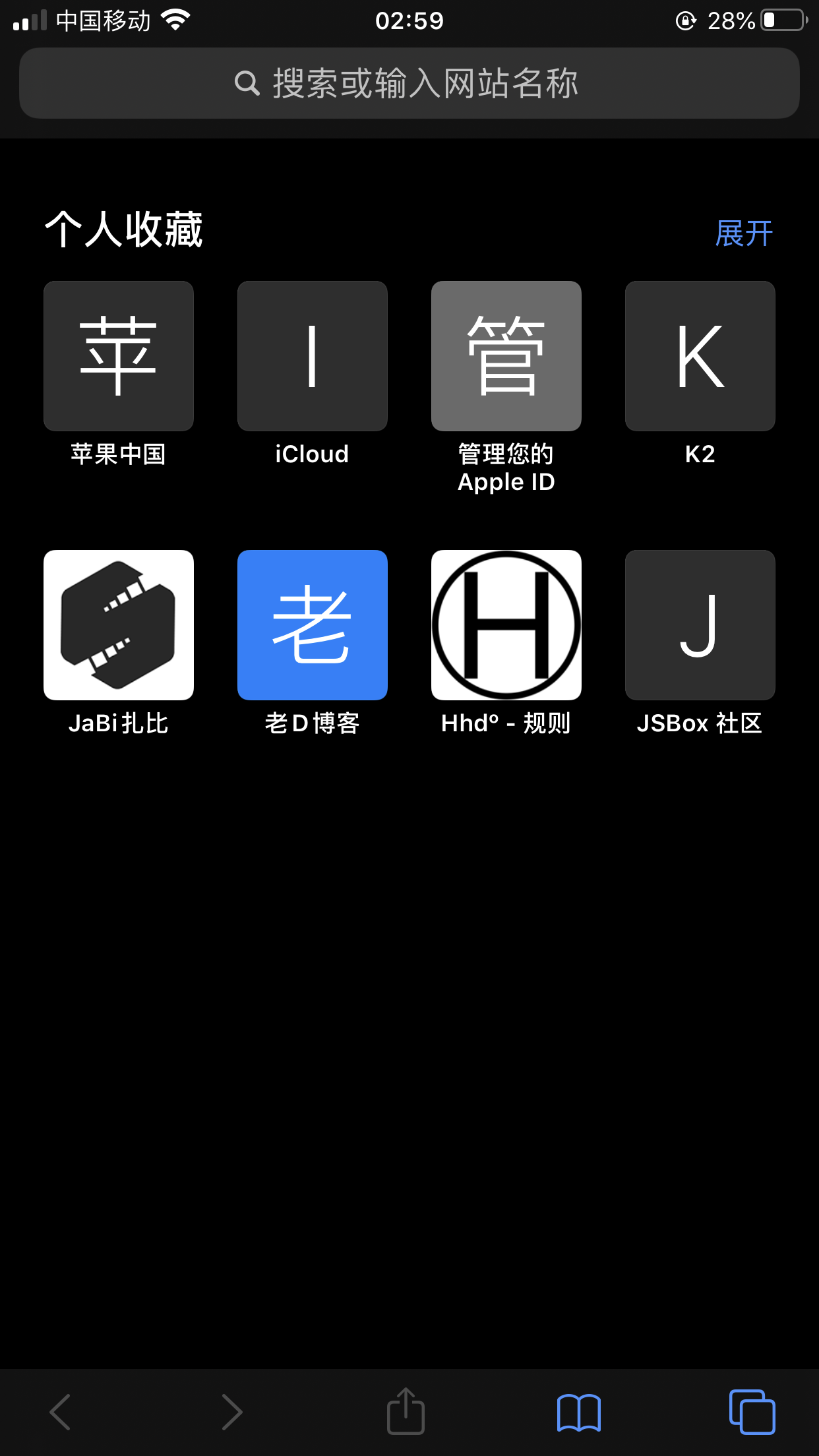
Task: Open the bookmarks book icon
Action: point(578,1412)
